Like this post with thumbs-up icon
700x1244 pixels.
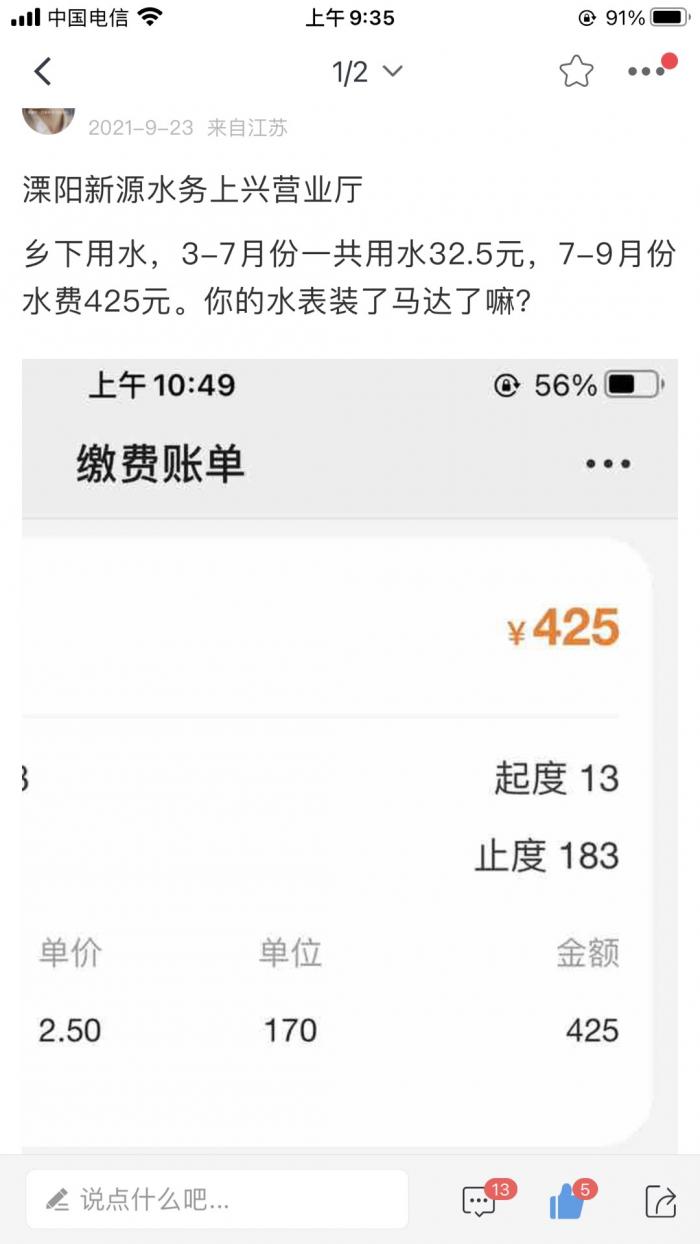(x=568, y=1200)
